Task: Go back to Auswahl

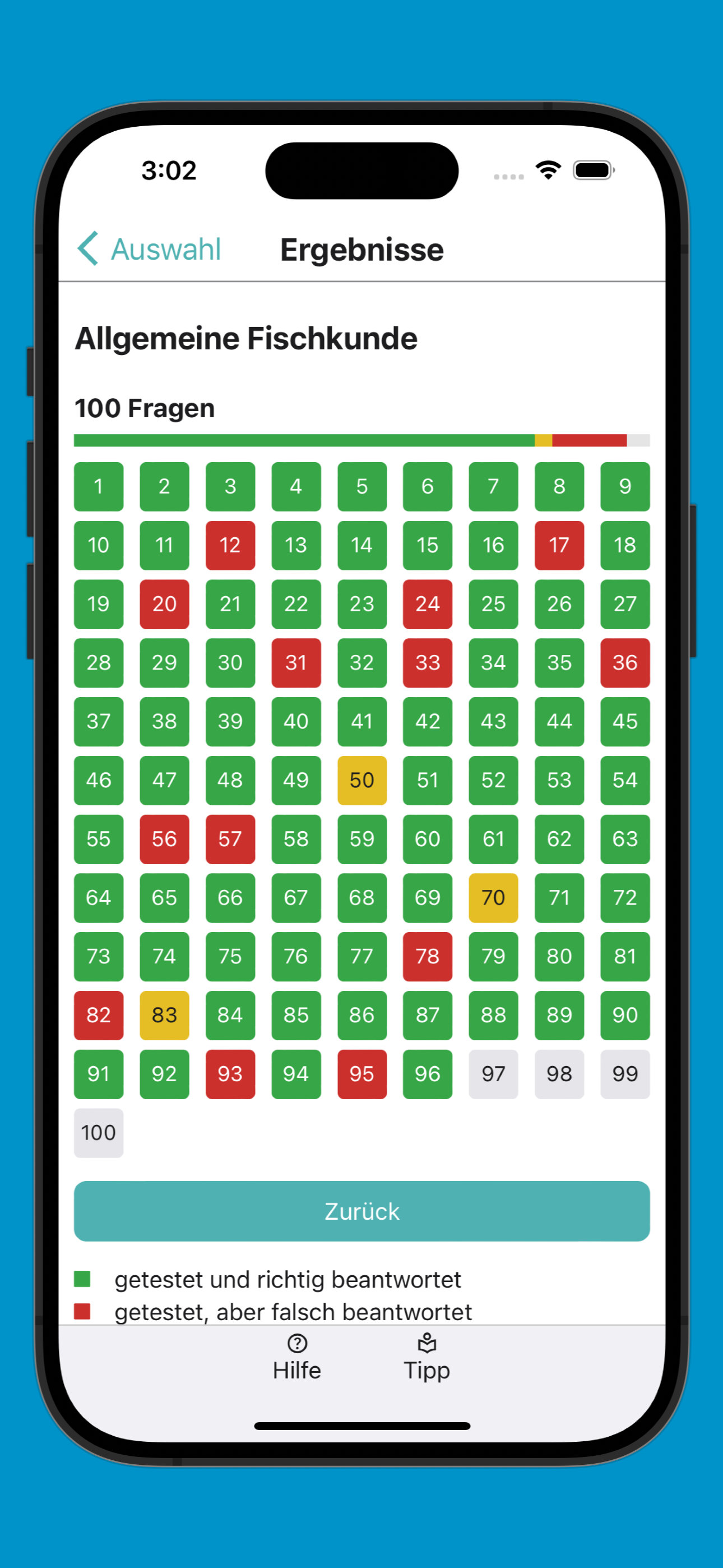Action: (149, 249)
